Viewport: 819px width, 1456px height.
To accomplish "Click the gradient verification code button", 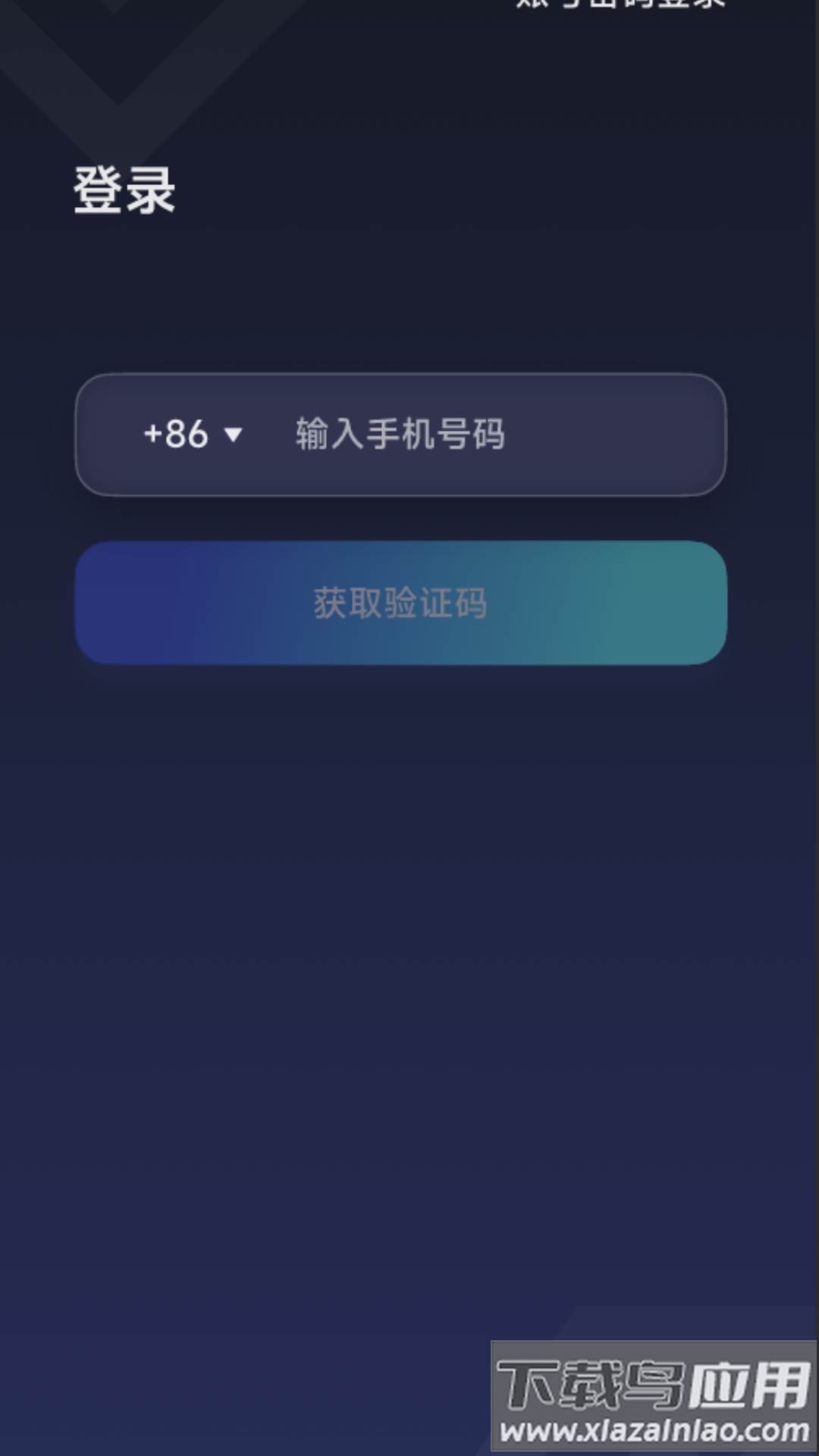I will (x=400, y=601).
